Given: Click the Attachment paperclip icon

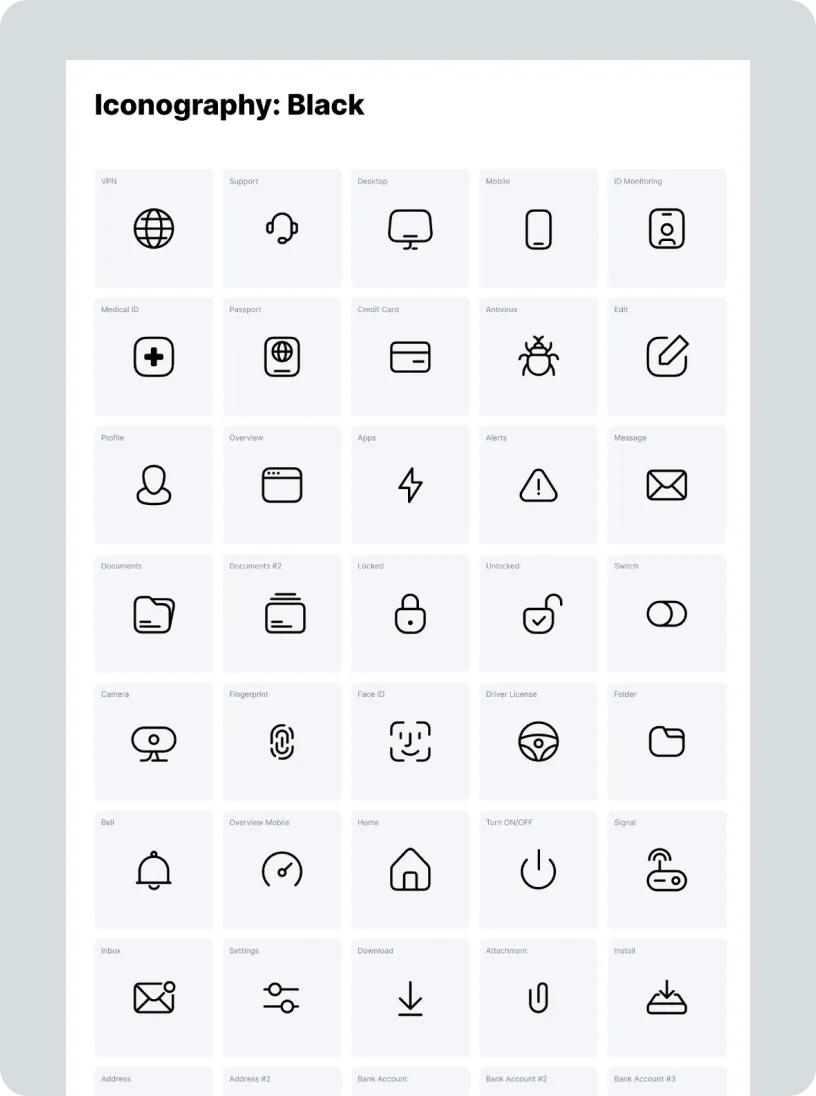Looking at the screenshot, I should (x=538, y=998).
